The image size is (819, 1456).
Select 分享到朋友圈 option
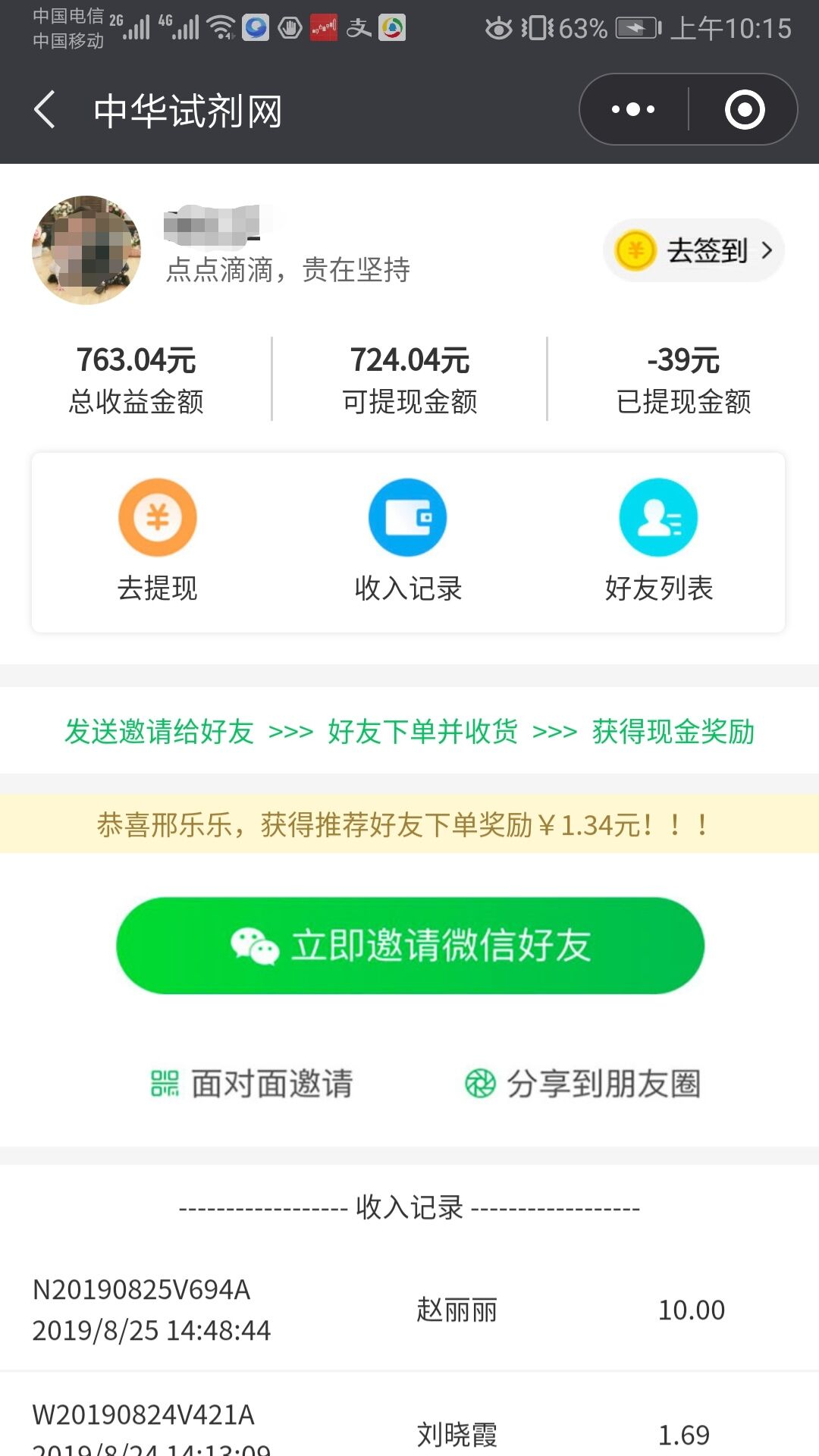582,1084
